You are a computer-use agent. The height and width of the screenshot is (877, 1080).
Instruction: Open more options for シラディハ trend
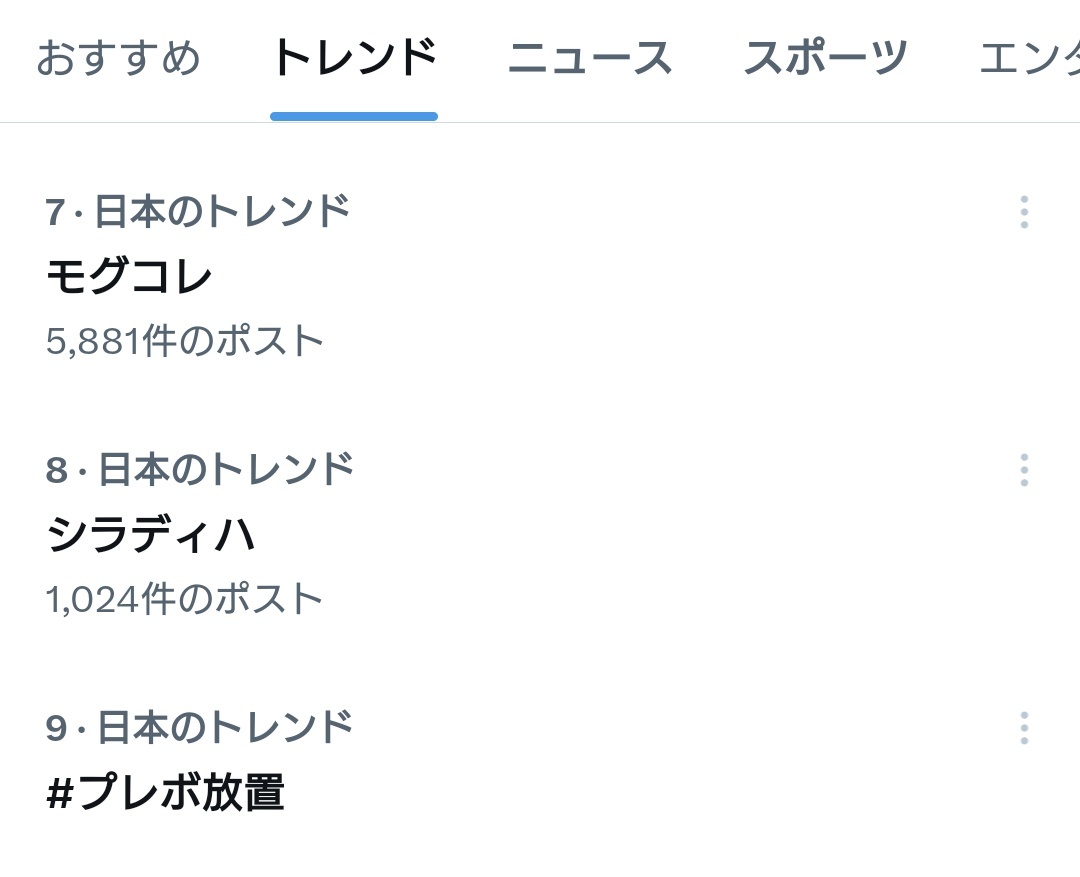[1023, 470]
